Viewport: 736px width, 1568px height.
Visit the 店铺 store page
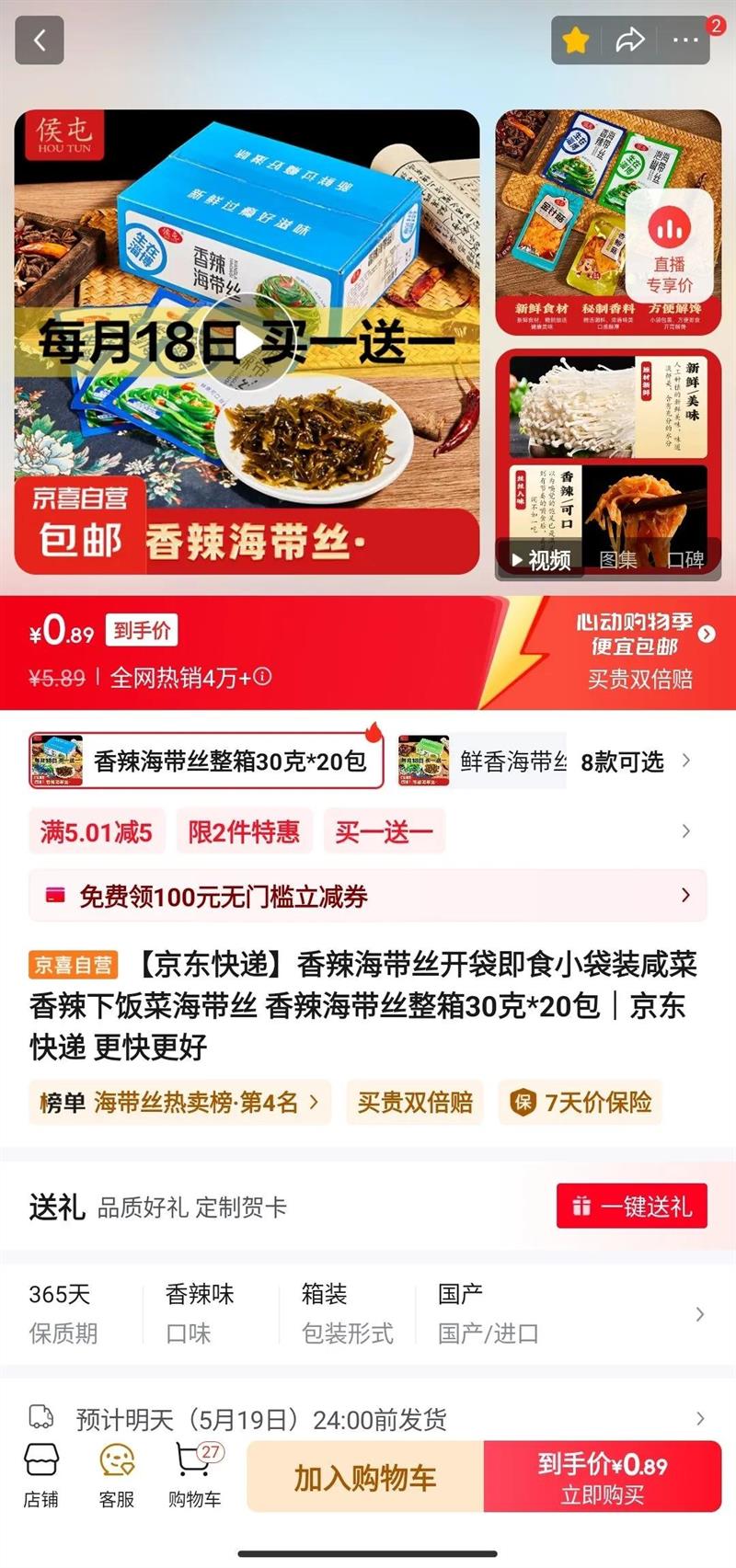[40, 1476]
